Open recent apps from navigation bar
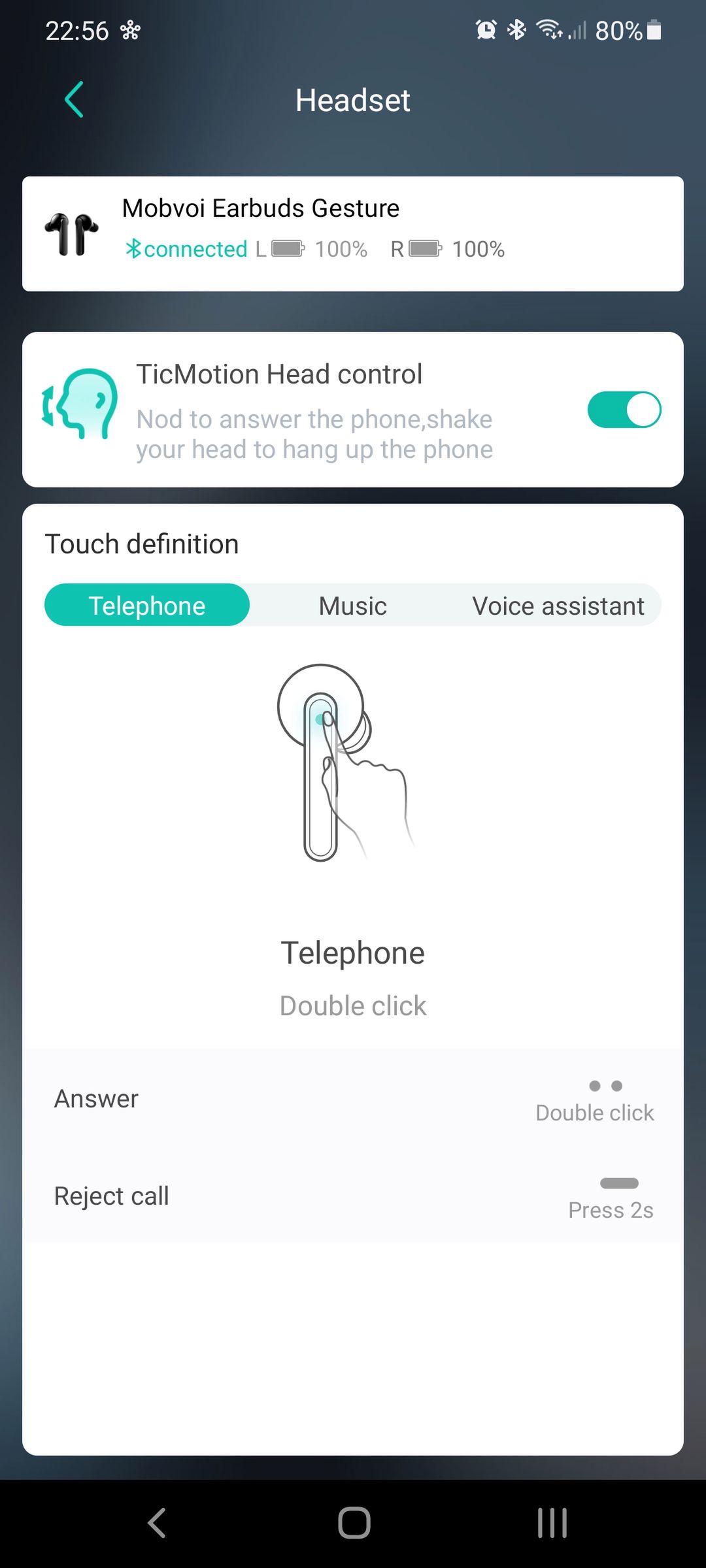 click(552, 1523)
